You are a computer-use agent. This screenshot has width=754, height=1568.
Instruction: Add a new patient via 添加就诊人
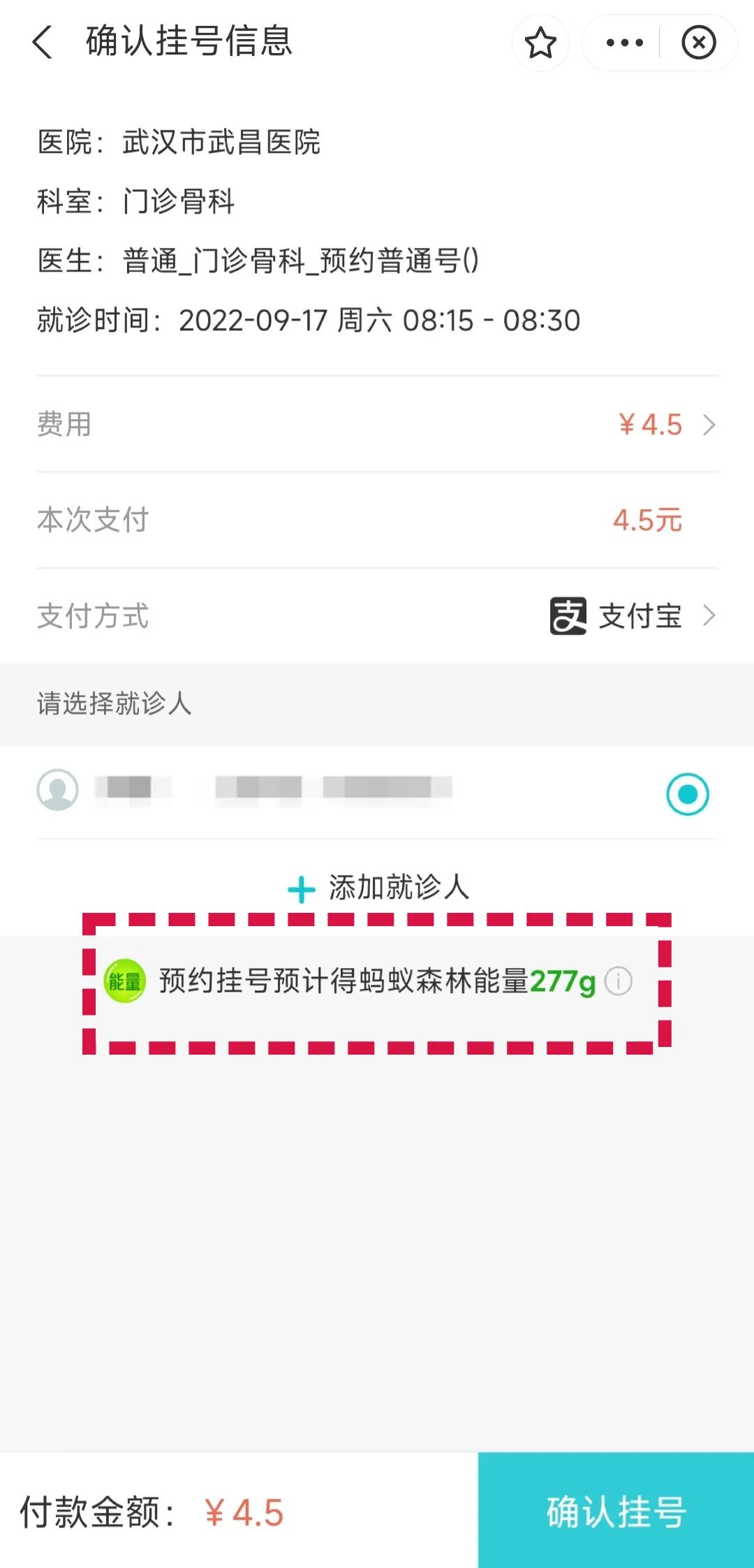(378, 888)
